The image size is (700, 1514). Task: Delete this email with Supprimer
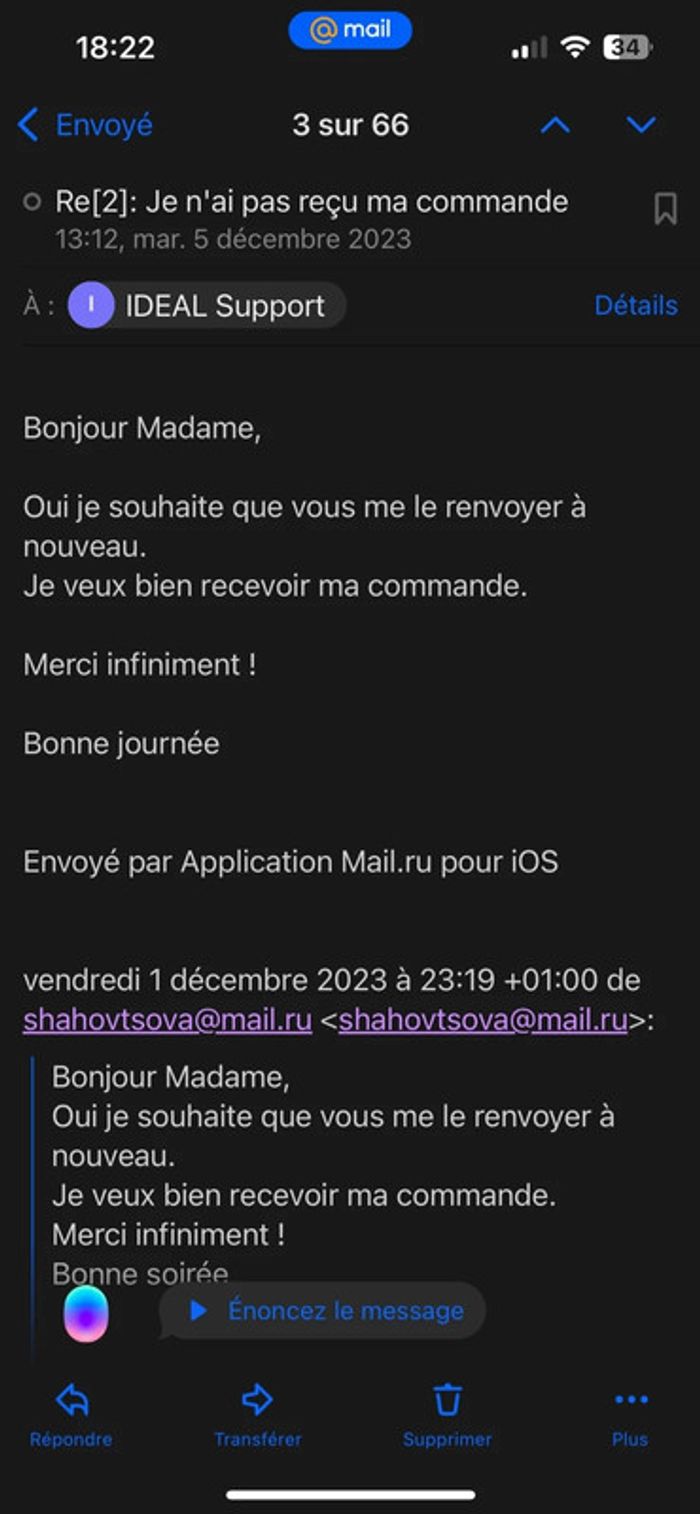[447, 1414]
